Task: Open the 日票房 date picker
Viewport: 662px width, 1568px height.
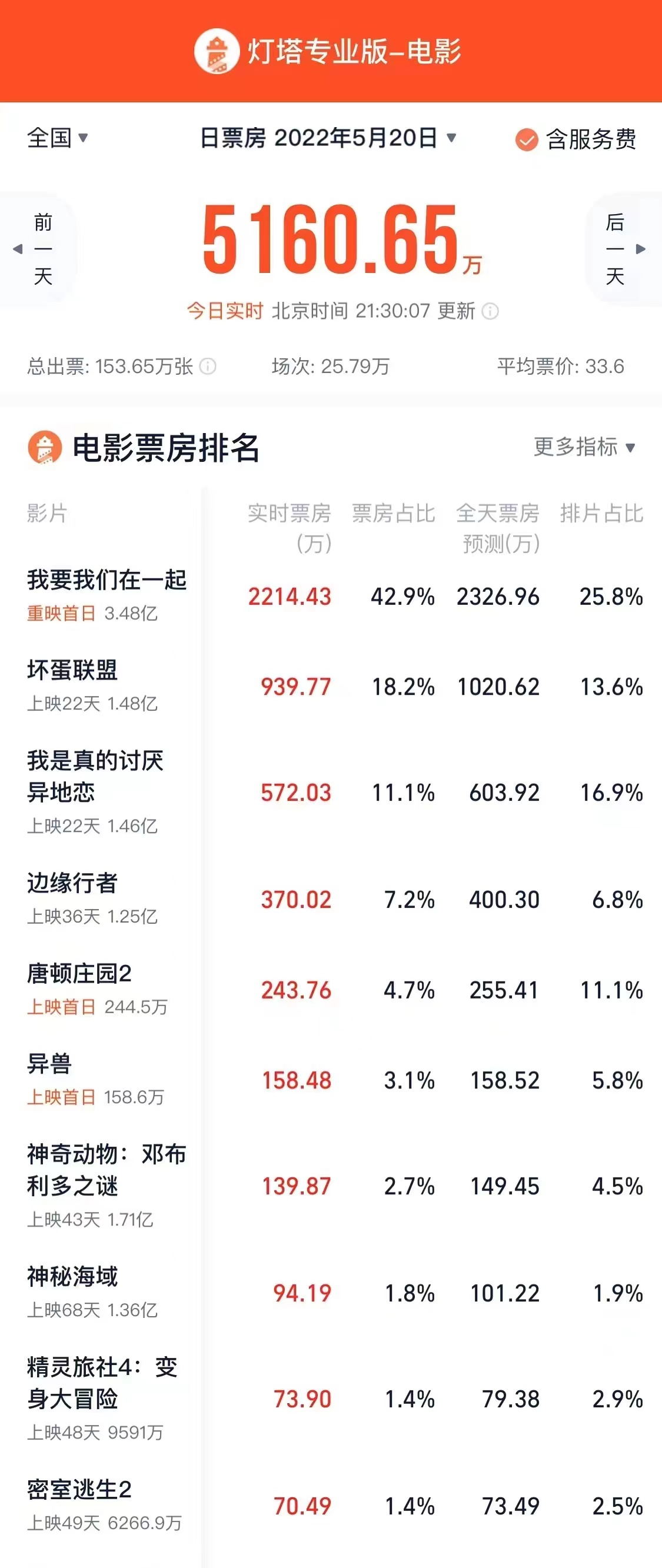Action: click(328, 138)
